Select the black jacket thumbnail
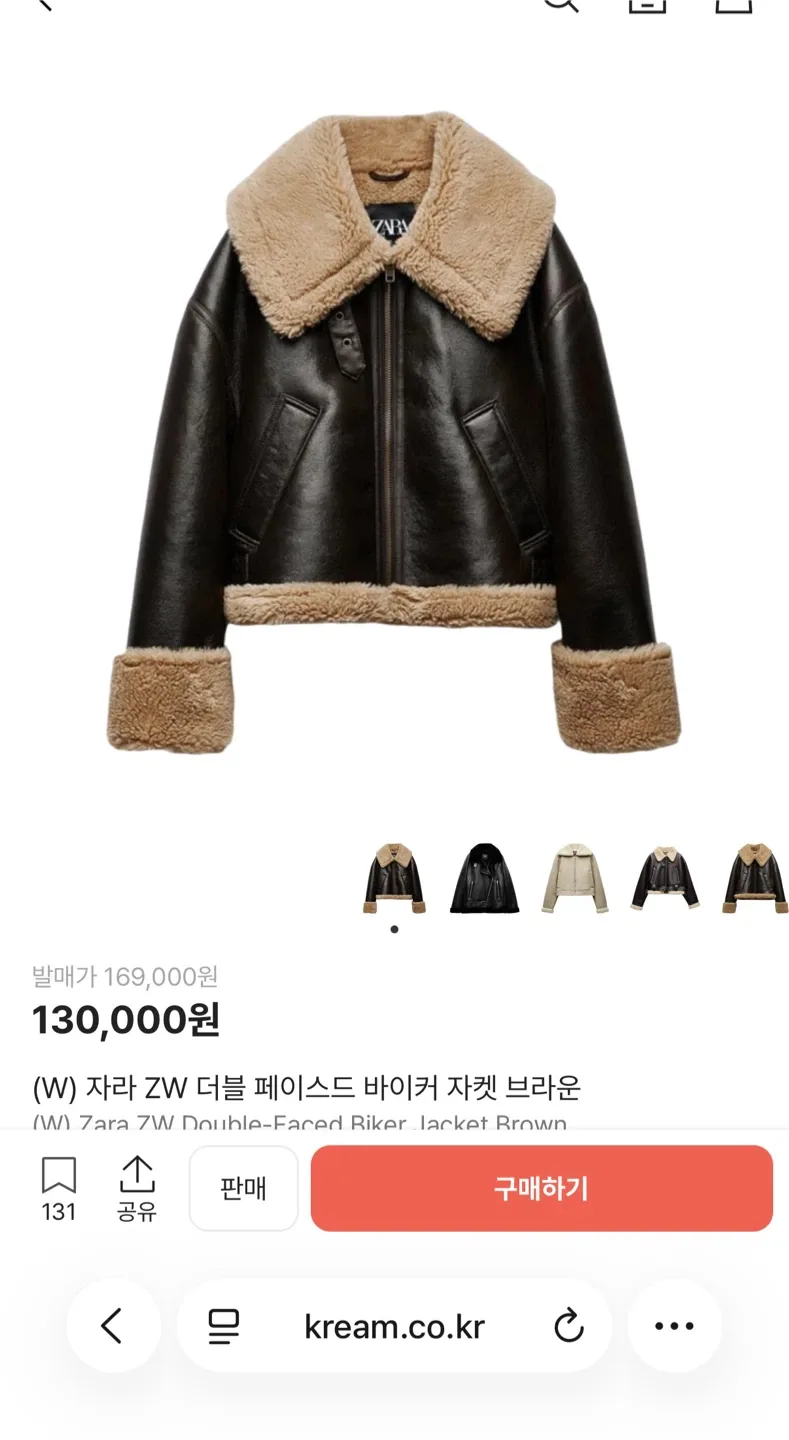 coord(484,879)
